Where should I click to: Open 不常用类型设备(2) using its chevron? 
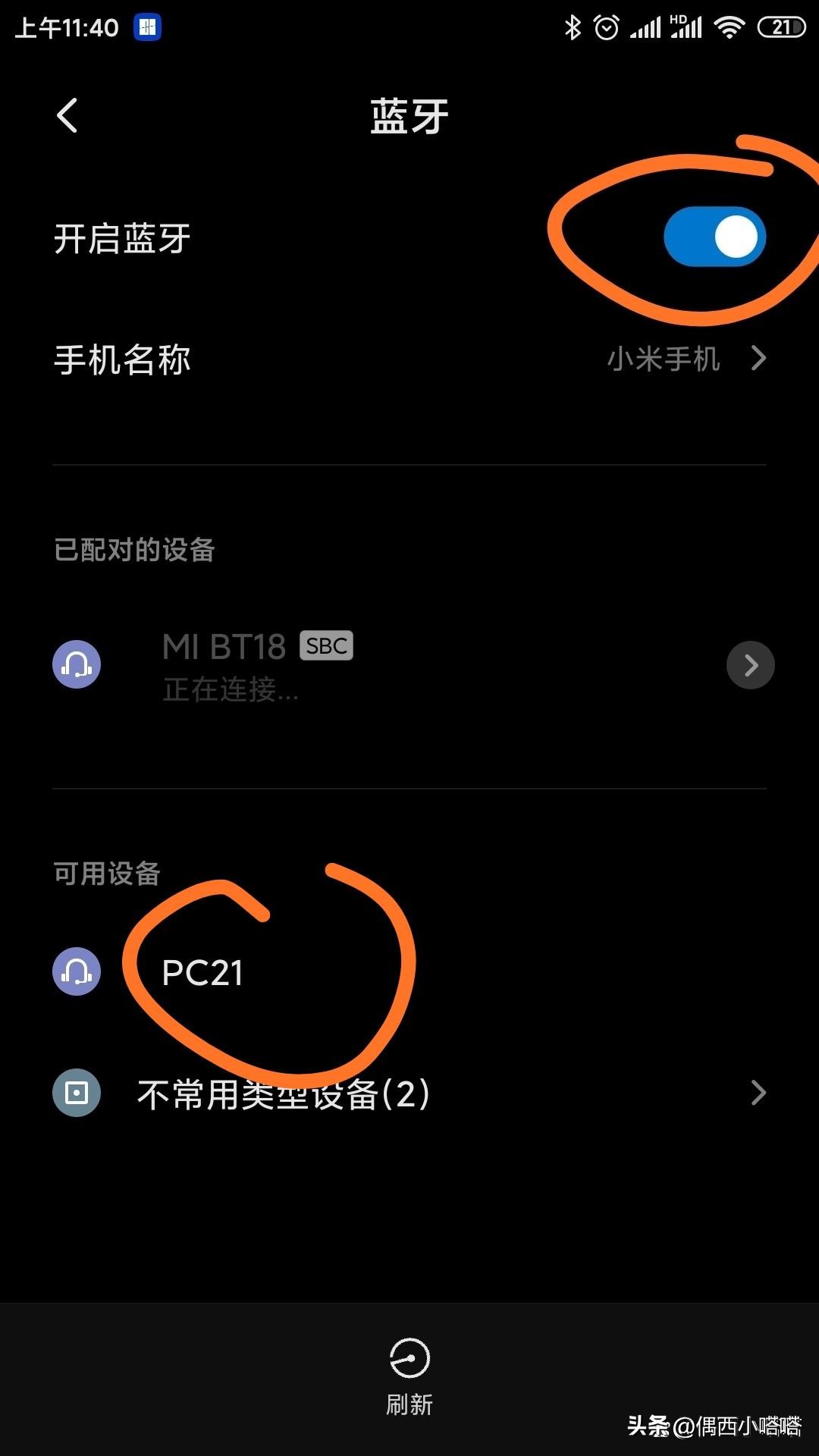pos(759,1092)
